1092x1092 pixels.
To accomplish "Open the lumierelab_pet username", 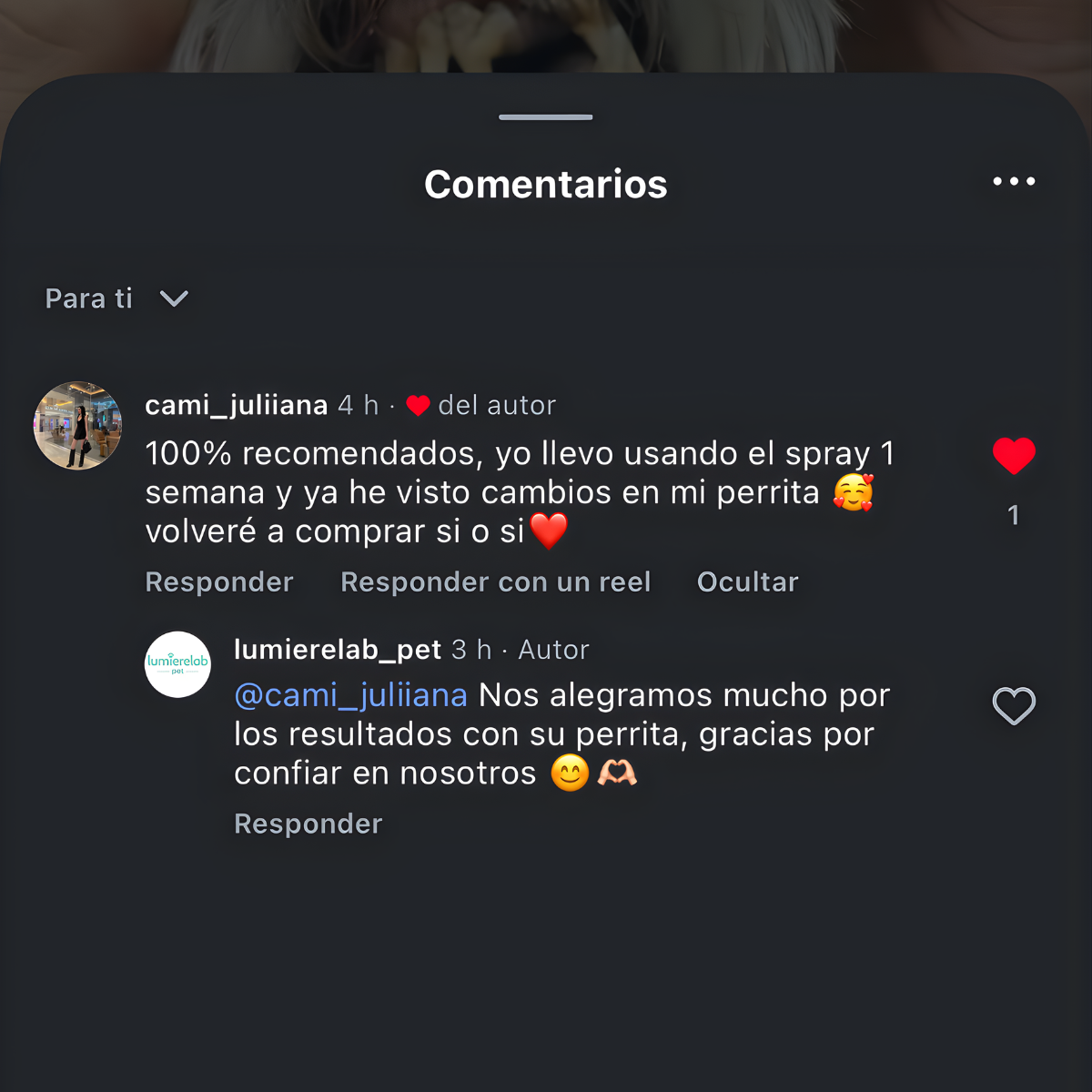I will pyautogui.click(x=338, y=650).
